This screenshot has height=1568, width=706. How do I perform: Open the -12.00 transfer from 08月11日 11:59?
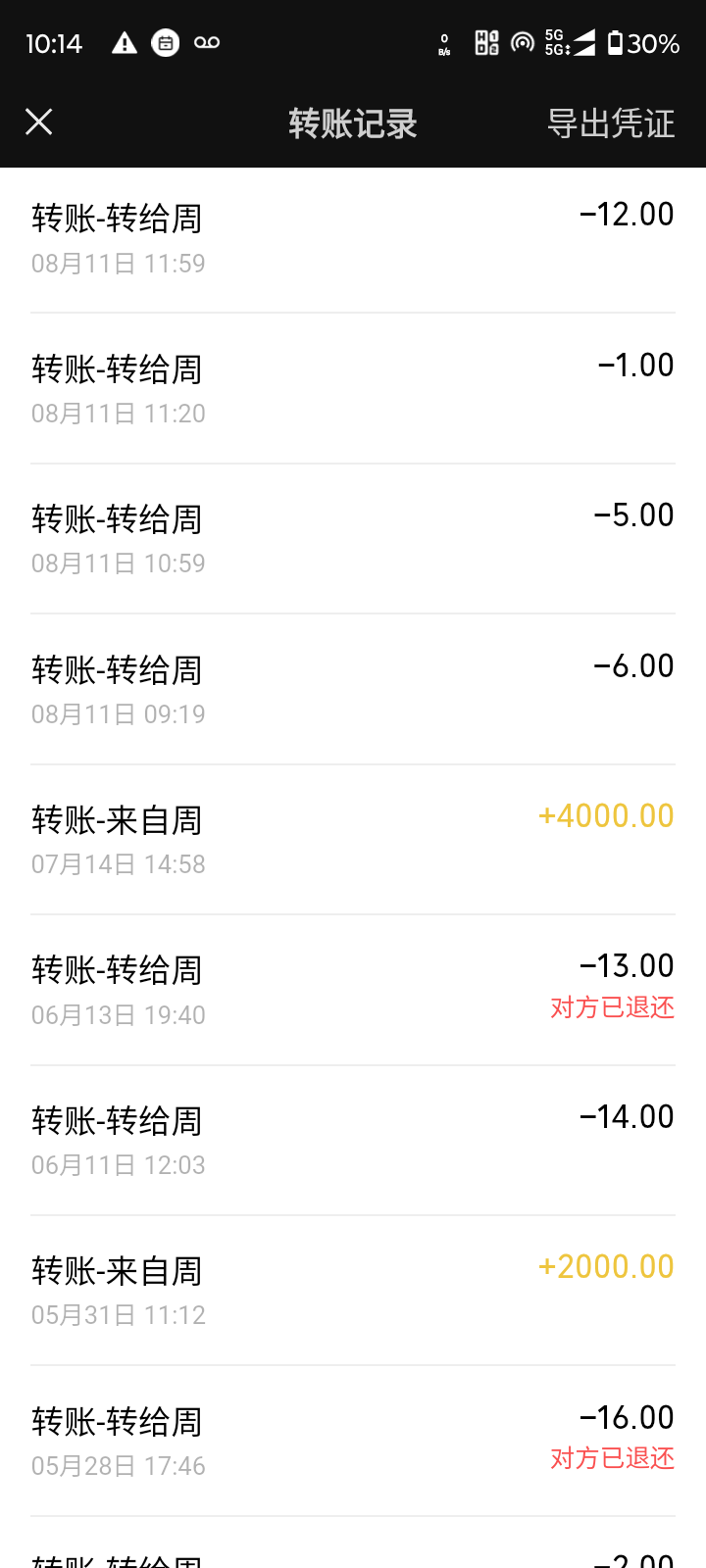click(353, 239)
